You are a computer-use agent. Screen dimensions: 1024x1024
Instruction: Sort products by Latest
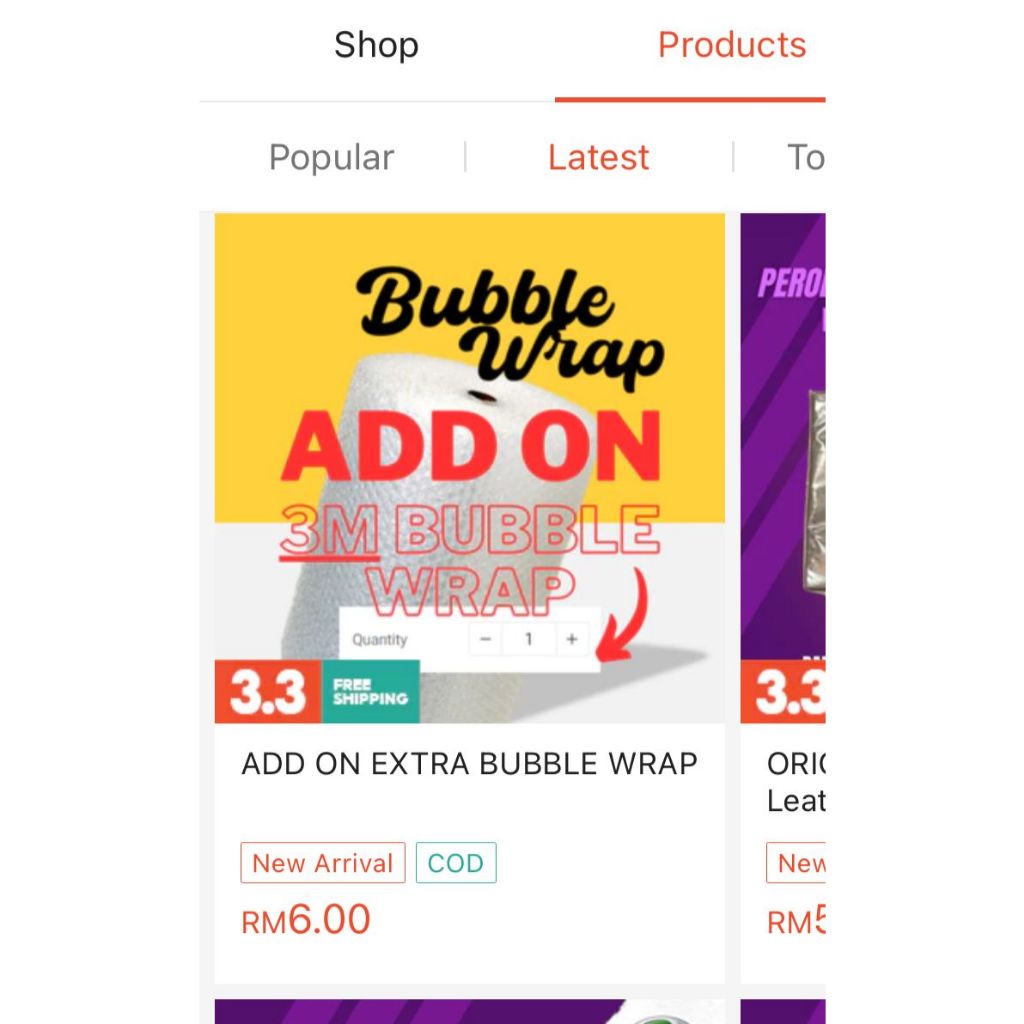599,157
